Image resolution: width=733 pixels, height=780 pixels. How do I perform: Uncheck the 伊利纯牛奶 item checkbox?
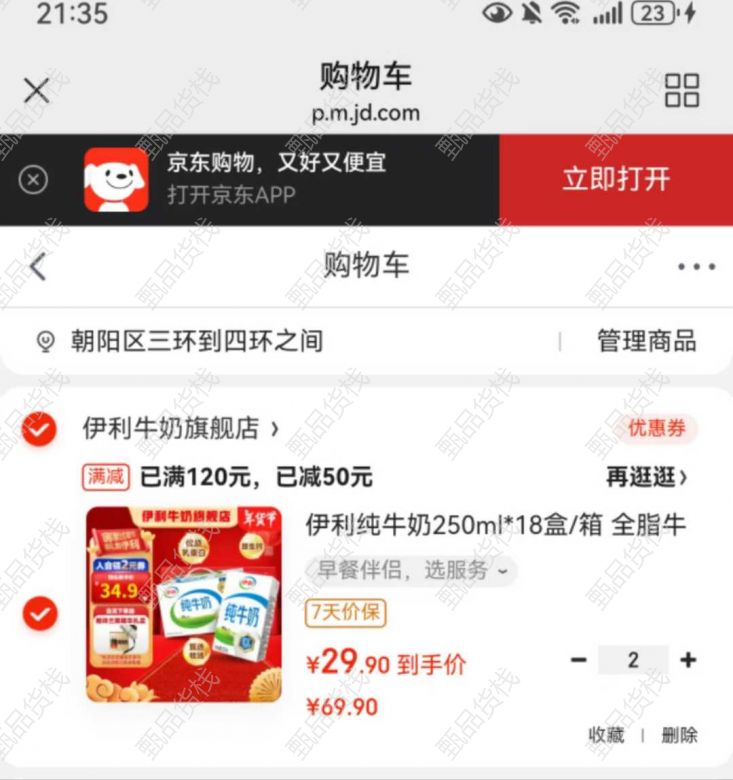[x=39, y=613]
